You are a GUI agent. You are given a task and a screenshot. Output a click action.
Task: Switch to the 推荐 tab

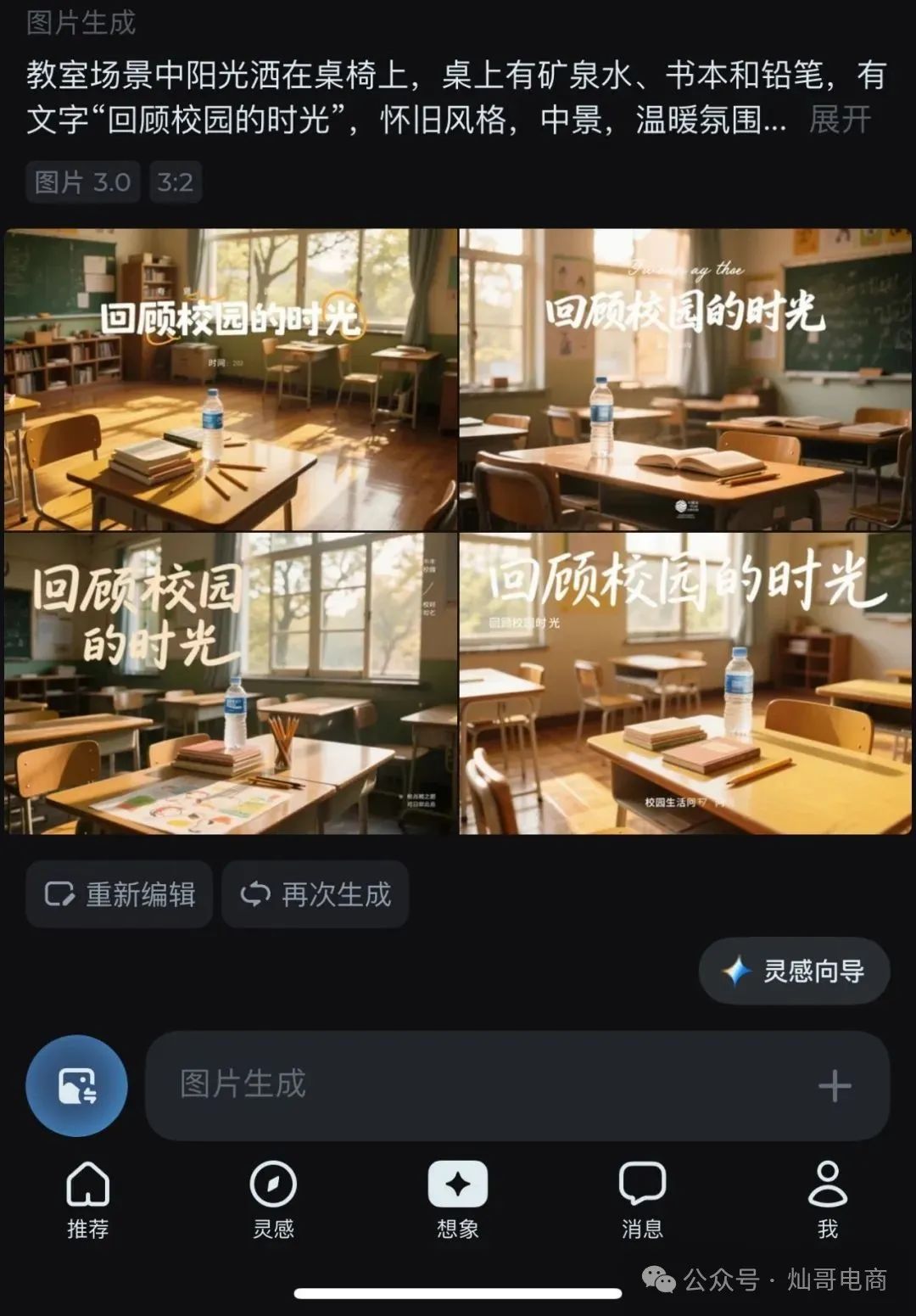coord(88,1196)
